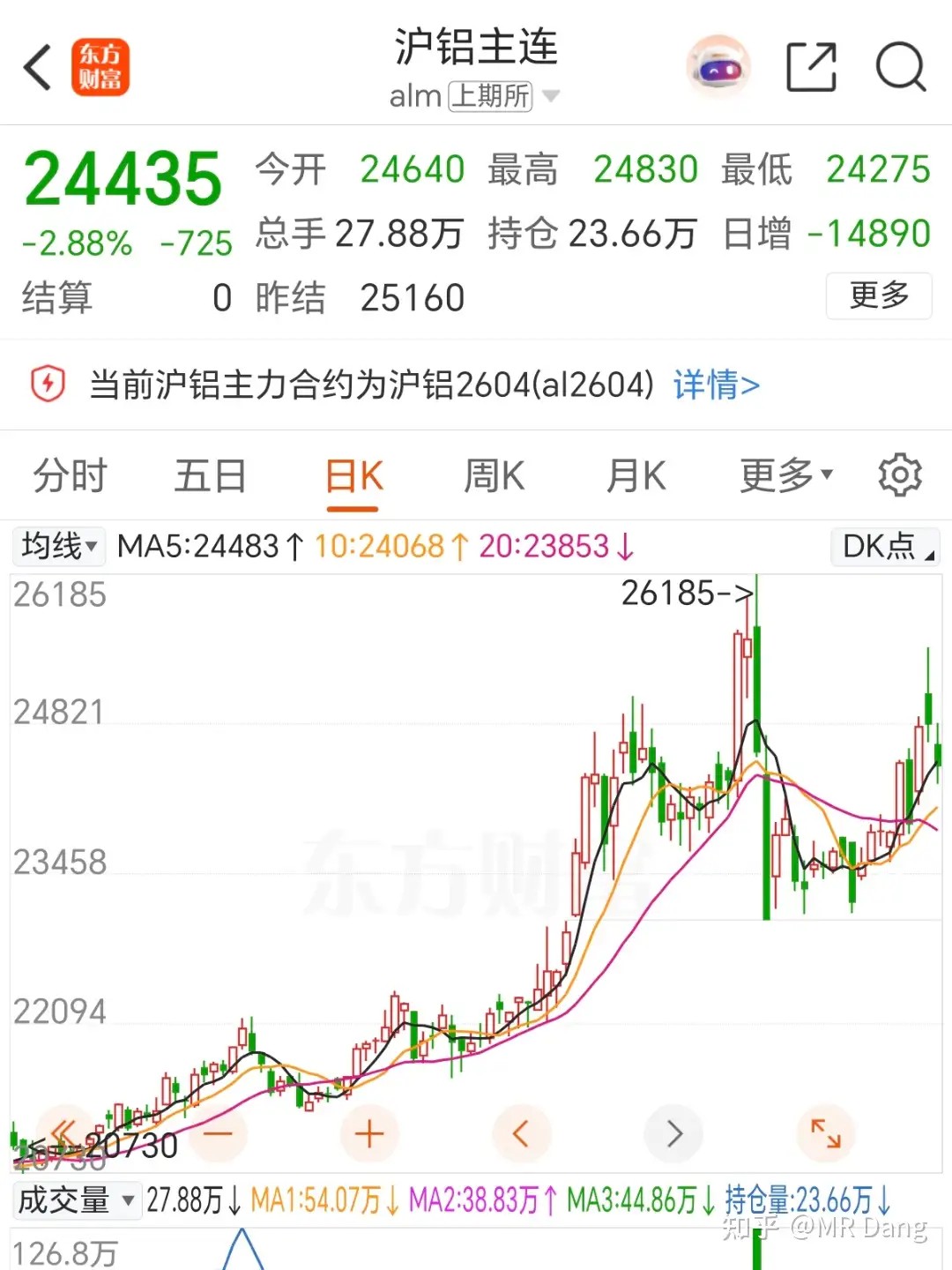Open the 均线 moving average selector
The height and width of the screenshot is (1270, 952).
pyautogui.click(x=57, y=546)
